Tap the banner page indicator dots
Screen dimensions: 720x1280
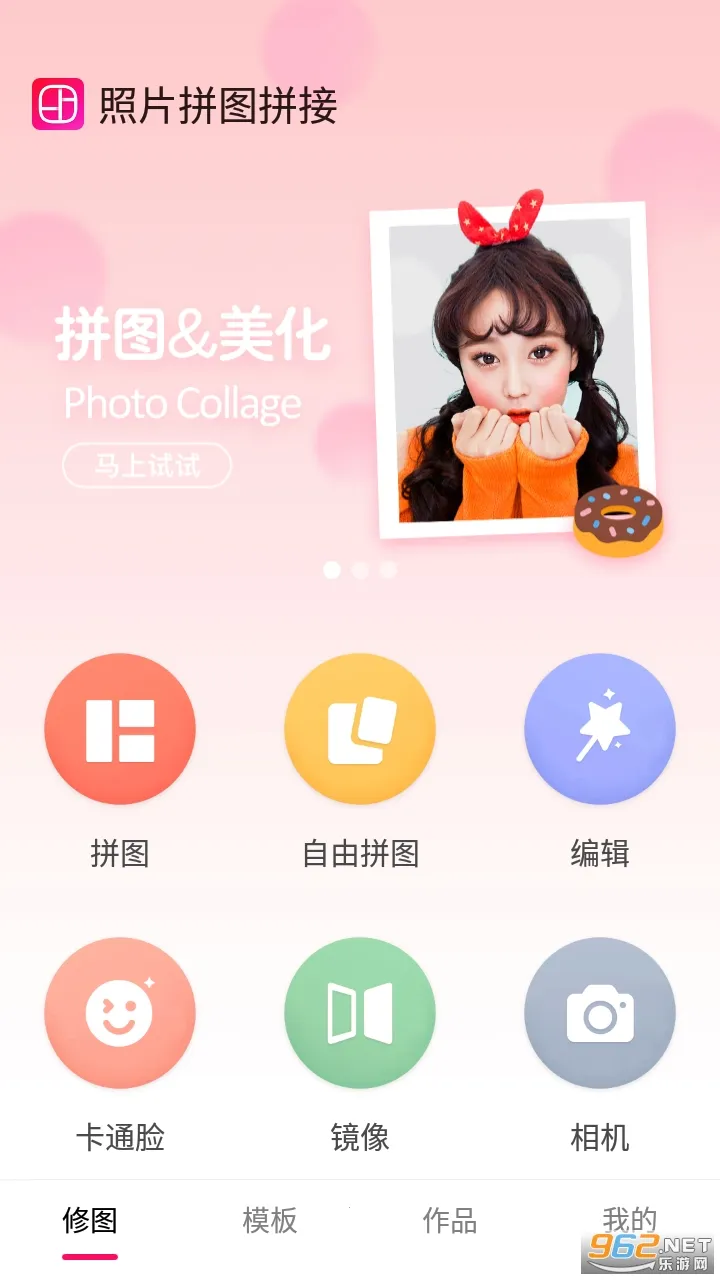[x=360, y=570]
